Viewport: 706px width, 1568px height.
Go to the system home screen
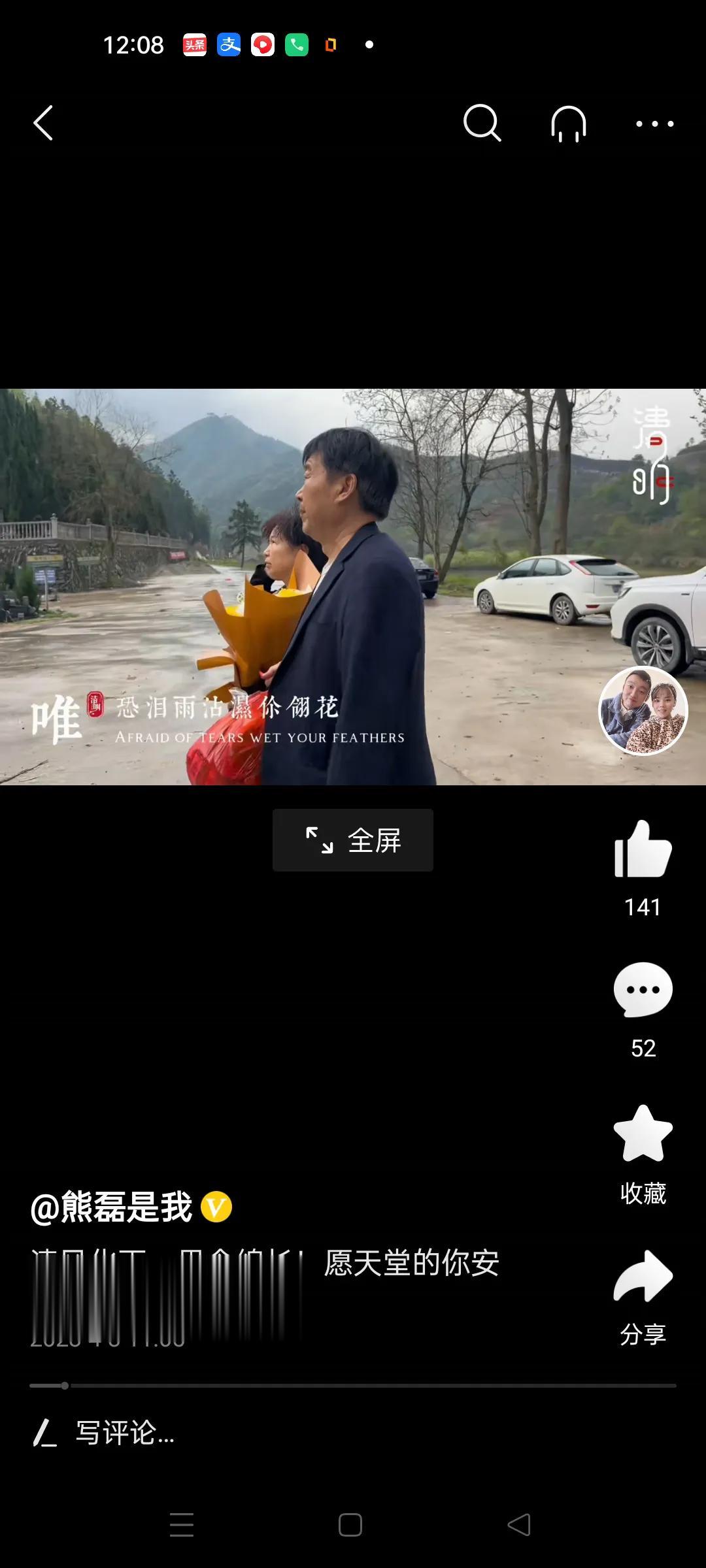click(350, 1525)
